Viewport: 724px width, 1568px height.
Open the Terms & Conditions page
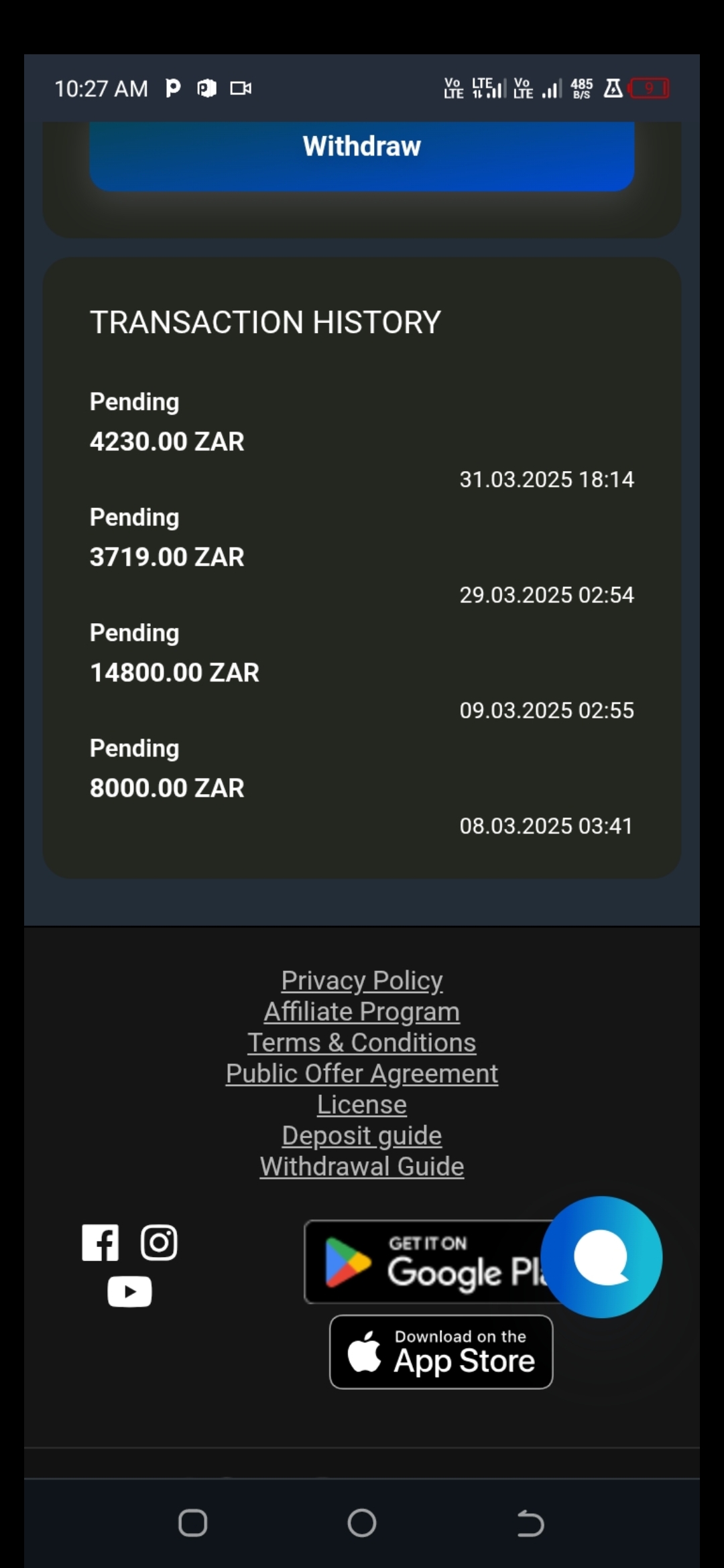point(361,1042)
